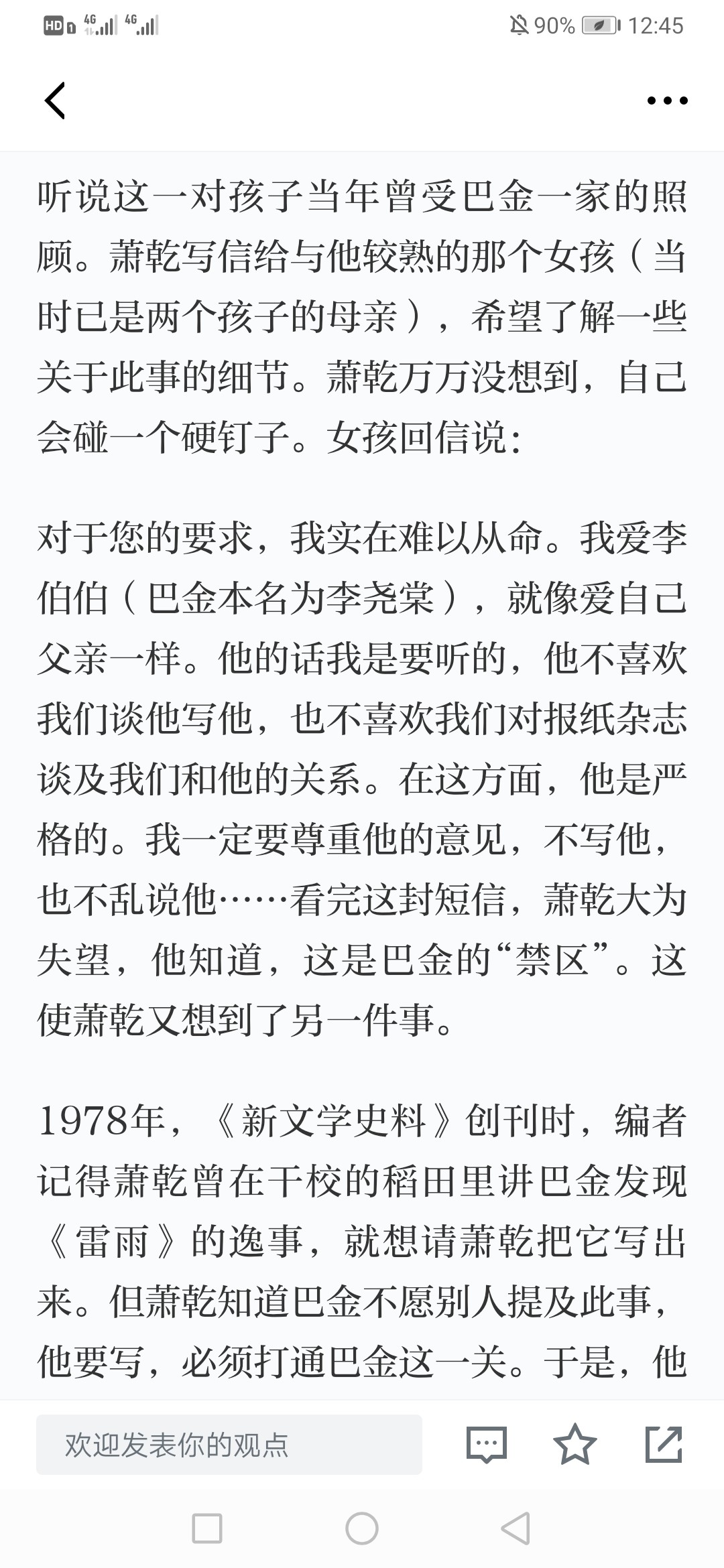Tap the system home button
Viewport: 724px width, 1568px height.
point(362,1528)
